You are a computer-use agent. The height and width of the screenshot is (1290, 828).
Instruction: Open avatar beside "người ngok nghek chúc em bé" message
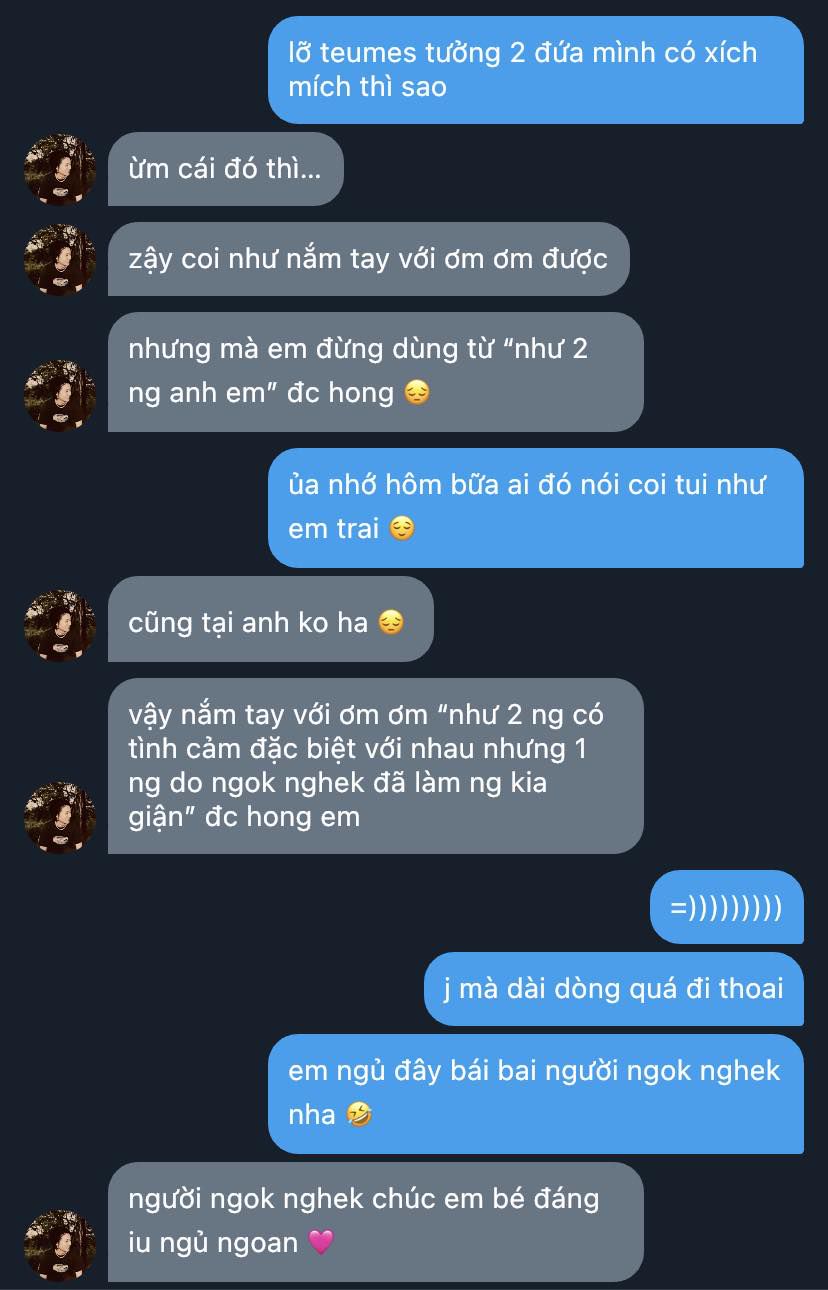click(59, 1245)
